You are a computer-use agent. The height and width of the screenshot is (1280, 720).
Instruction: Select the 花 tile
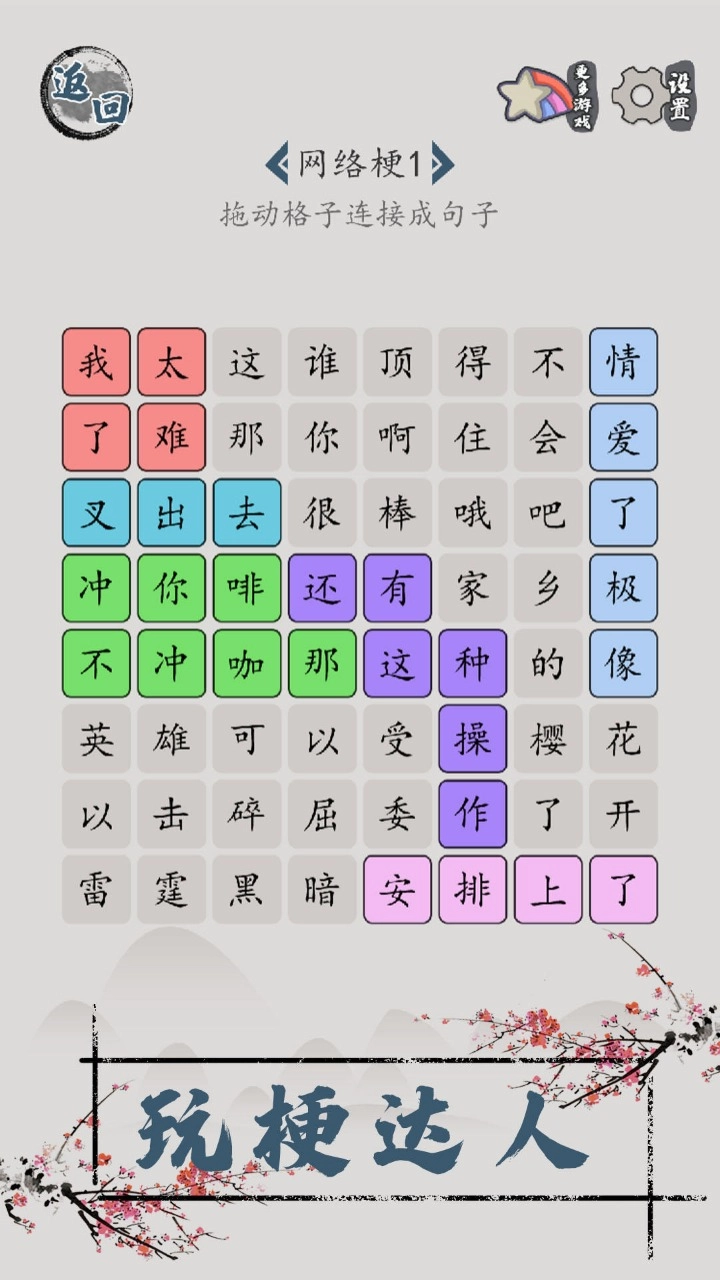click(x=623, y=739)
